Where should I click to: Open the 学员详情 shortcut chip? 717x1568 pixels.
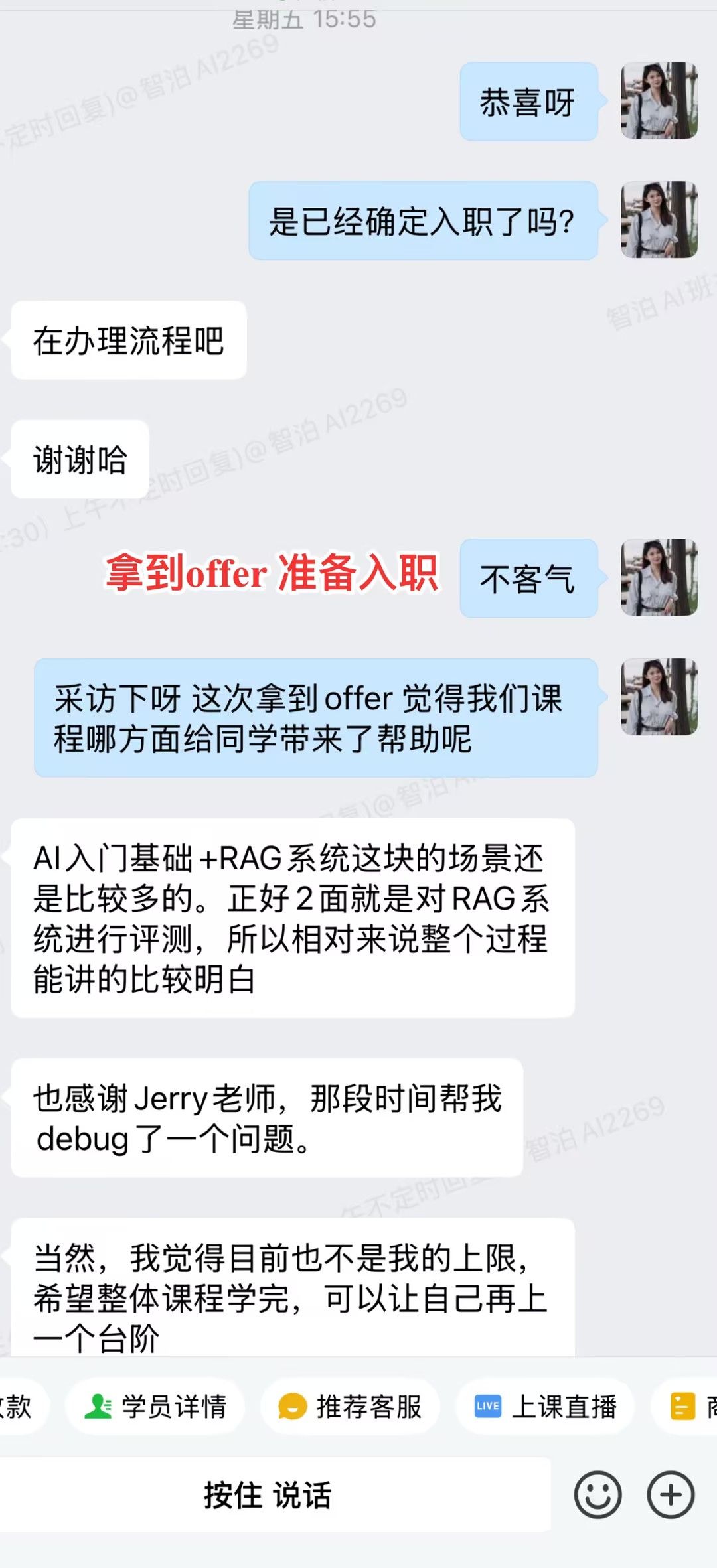[155, 1406]
